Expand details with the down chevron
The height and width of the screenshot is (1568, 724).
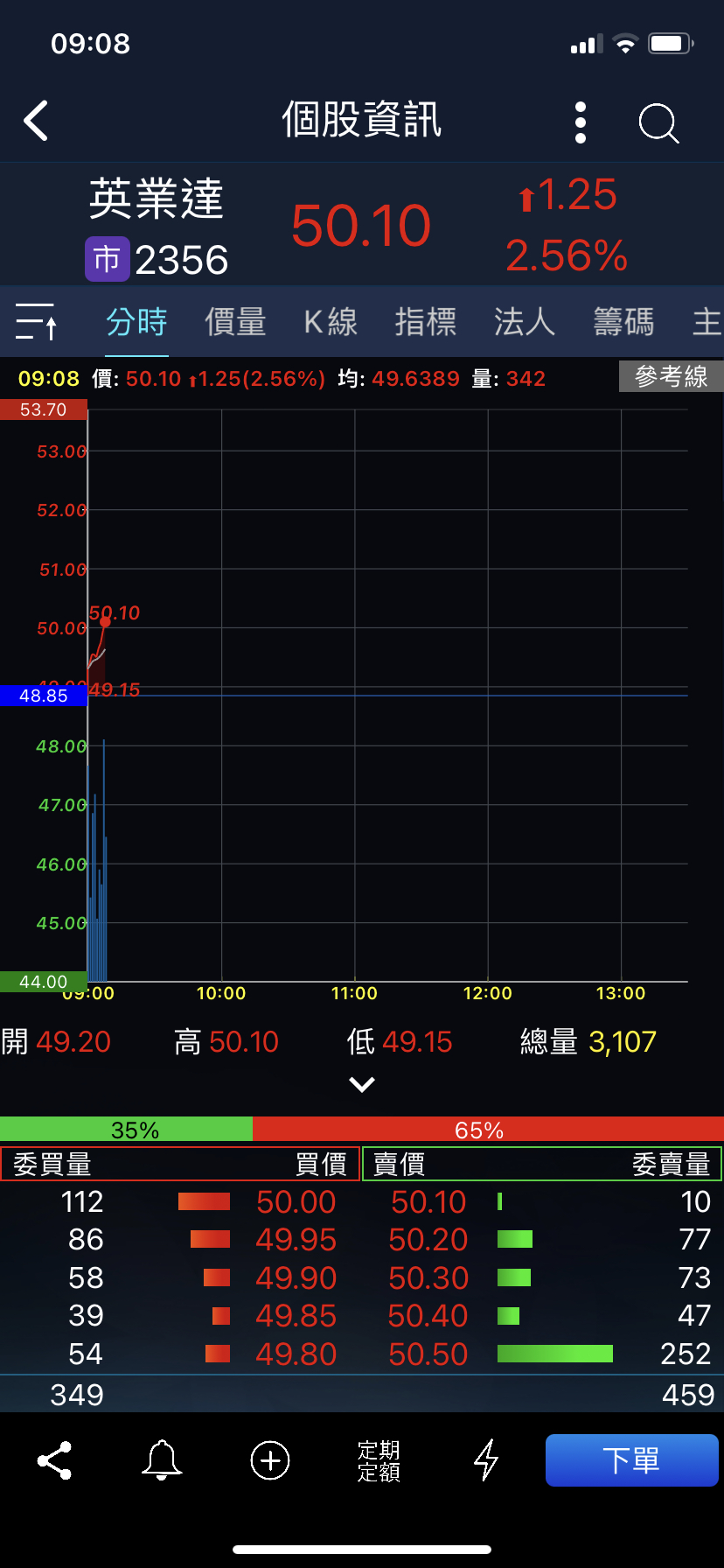tap(362, 1085)
